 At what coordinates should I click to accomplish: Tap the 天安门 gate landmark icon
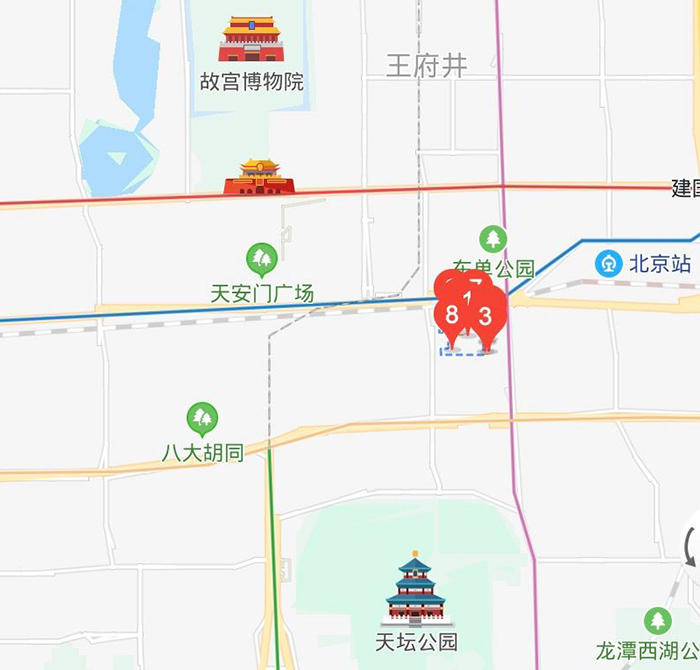(259, 177)
